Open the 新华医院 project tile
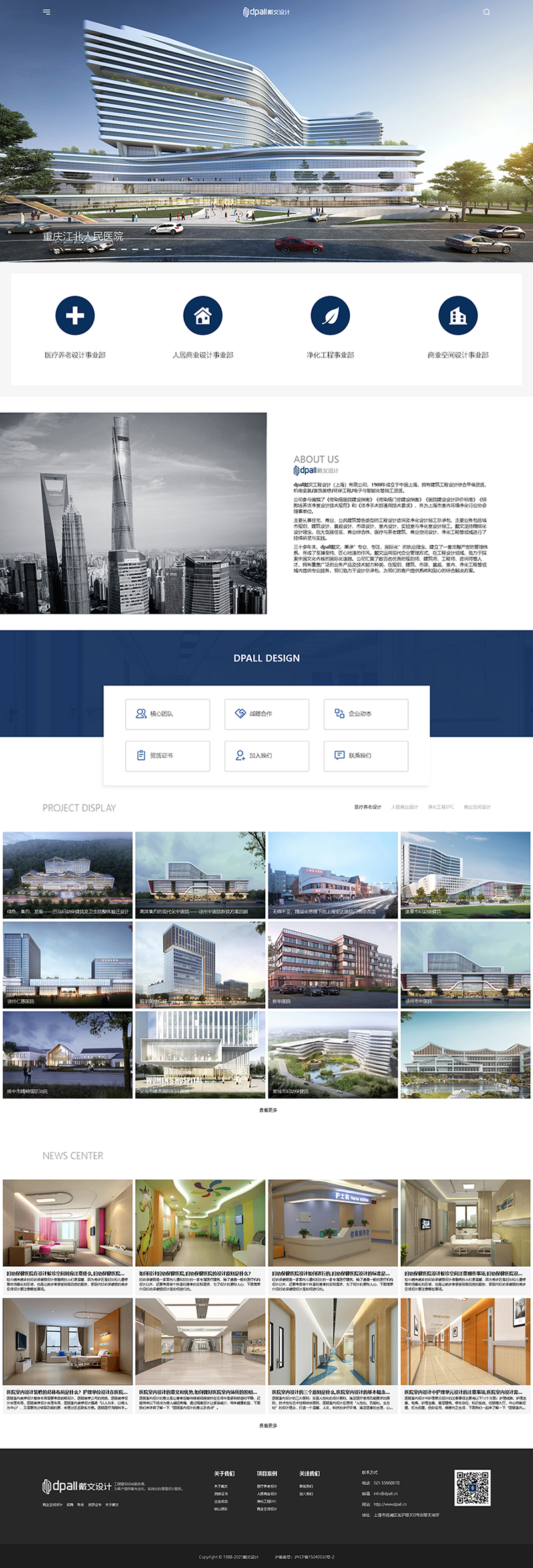The width and height of the screenshot is (533, 1568). coord(332,963)
